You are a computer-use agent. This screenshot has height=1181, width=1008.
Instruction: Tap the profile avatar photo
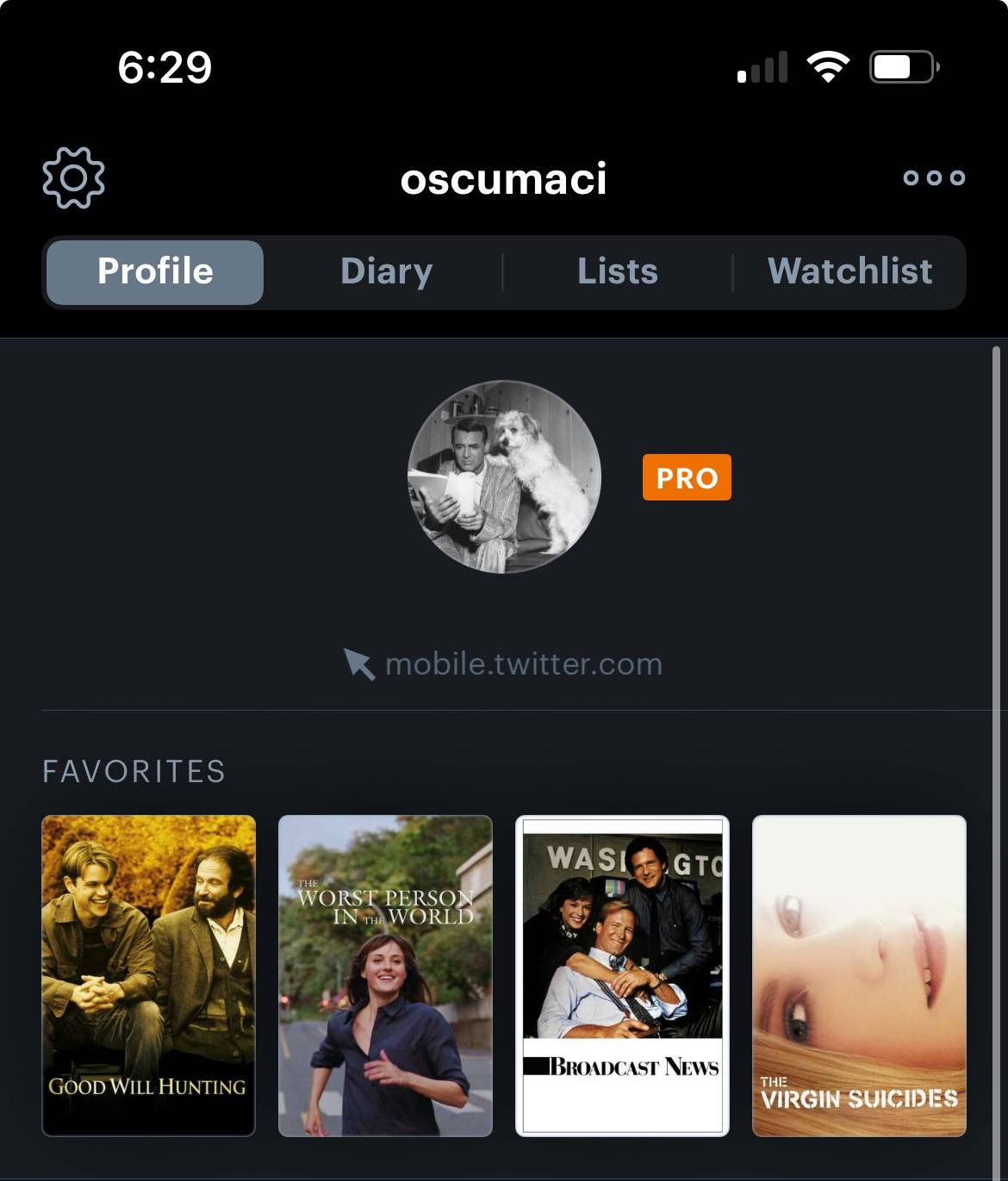(504, 476)
